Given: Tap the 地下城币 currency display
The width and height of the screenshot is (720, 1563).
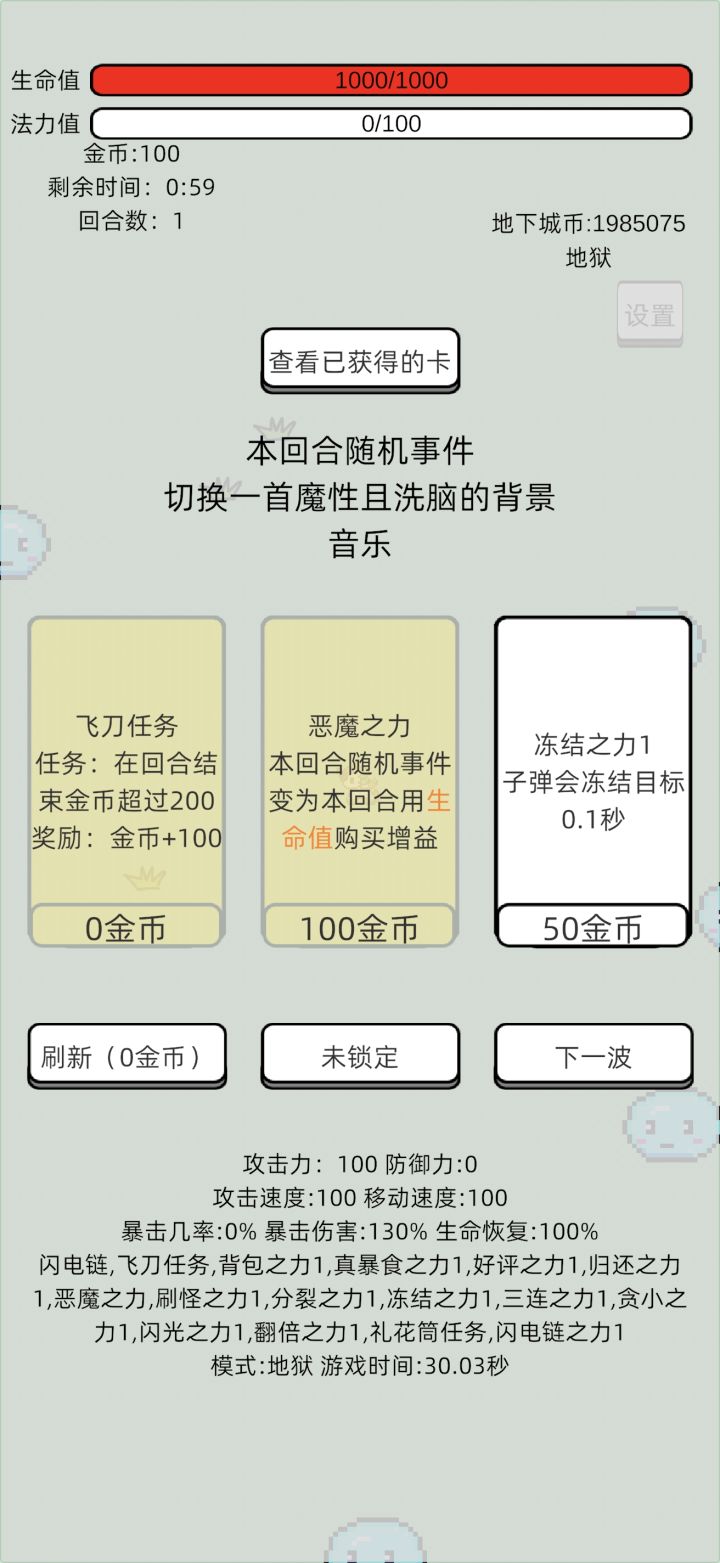Looking at the screenshot, I should 588,224.
